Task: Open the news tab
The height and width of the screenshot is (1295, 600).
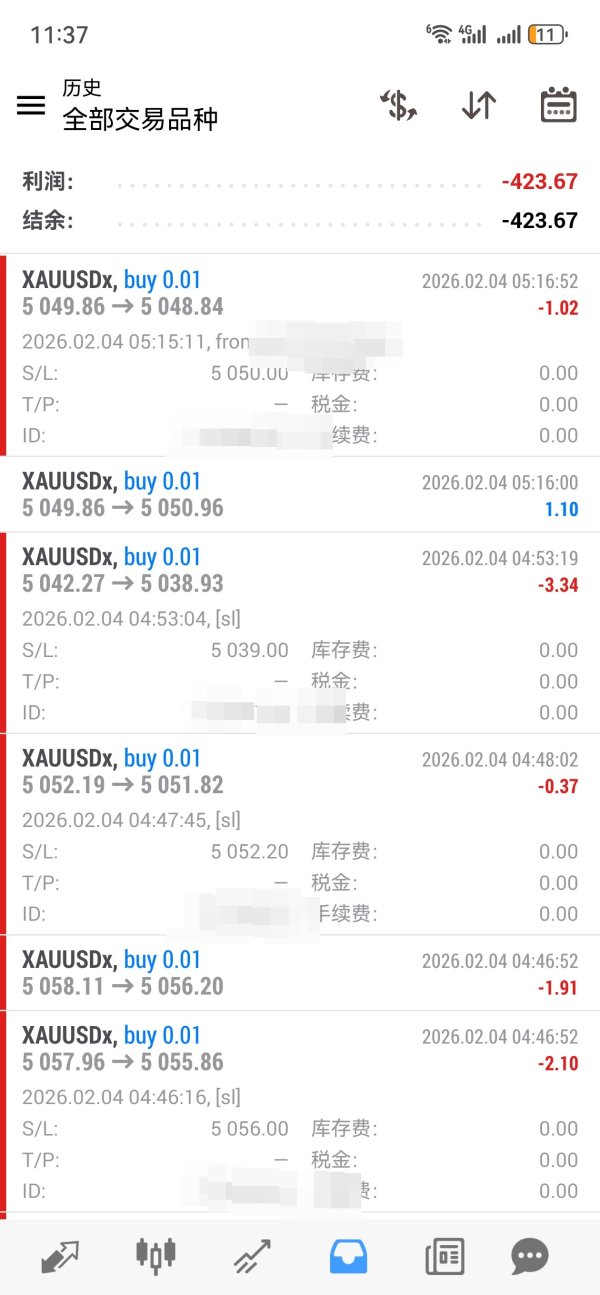Action: (445, 1255)
